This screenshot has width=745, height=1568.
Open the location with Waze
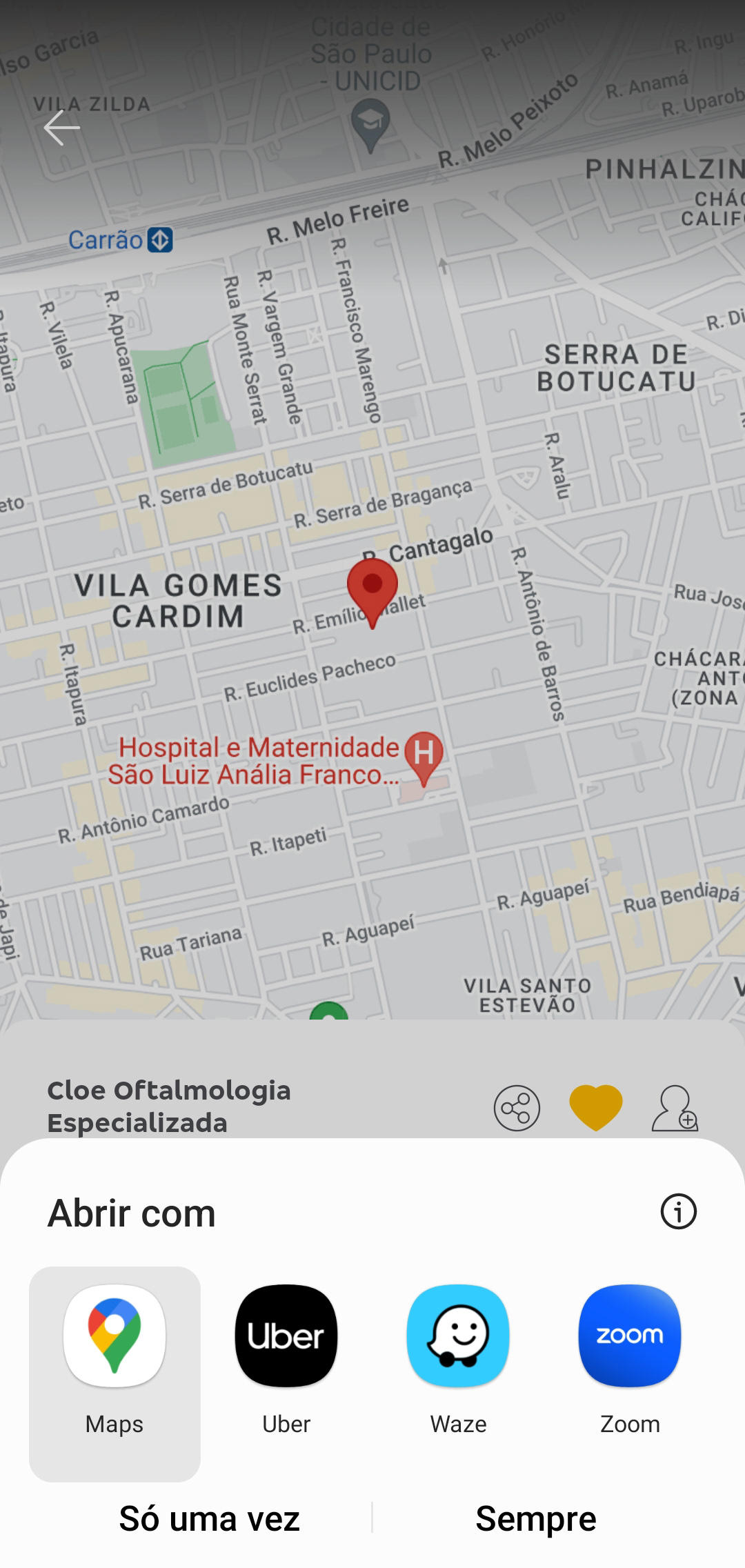[458, 1373]
